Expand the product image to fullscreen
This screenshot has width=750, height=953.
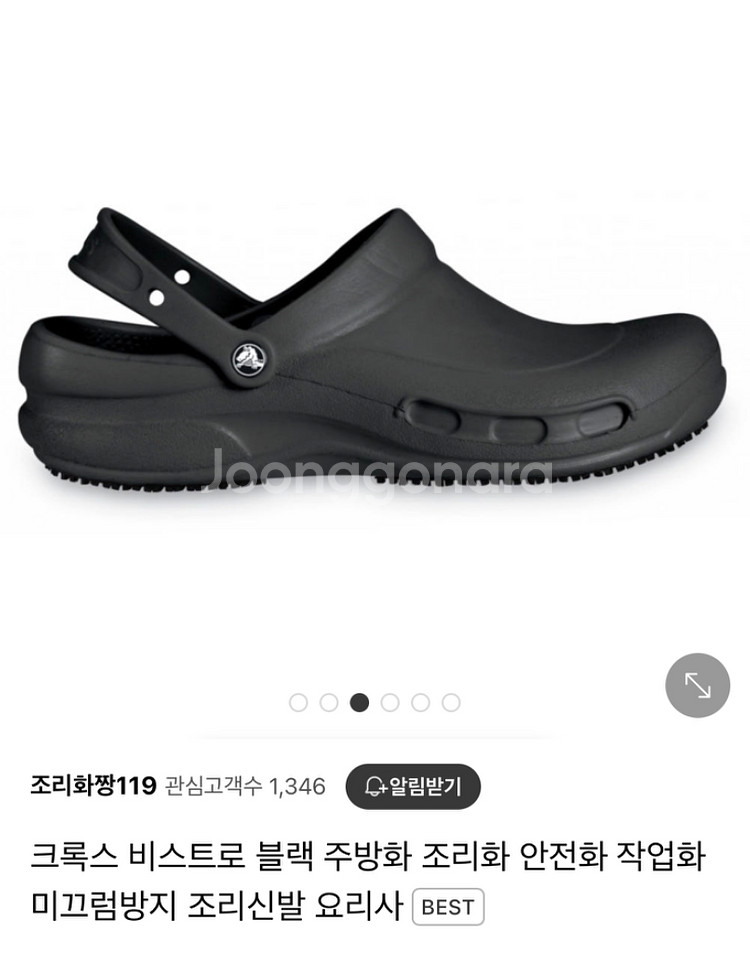[x=697, y=685]
